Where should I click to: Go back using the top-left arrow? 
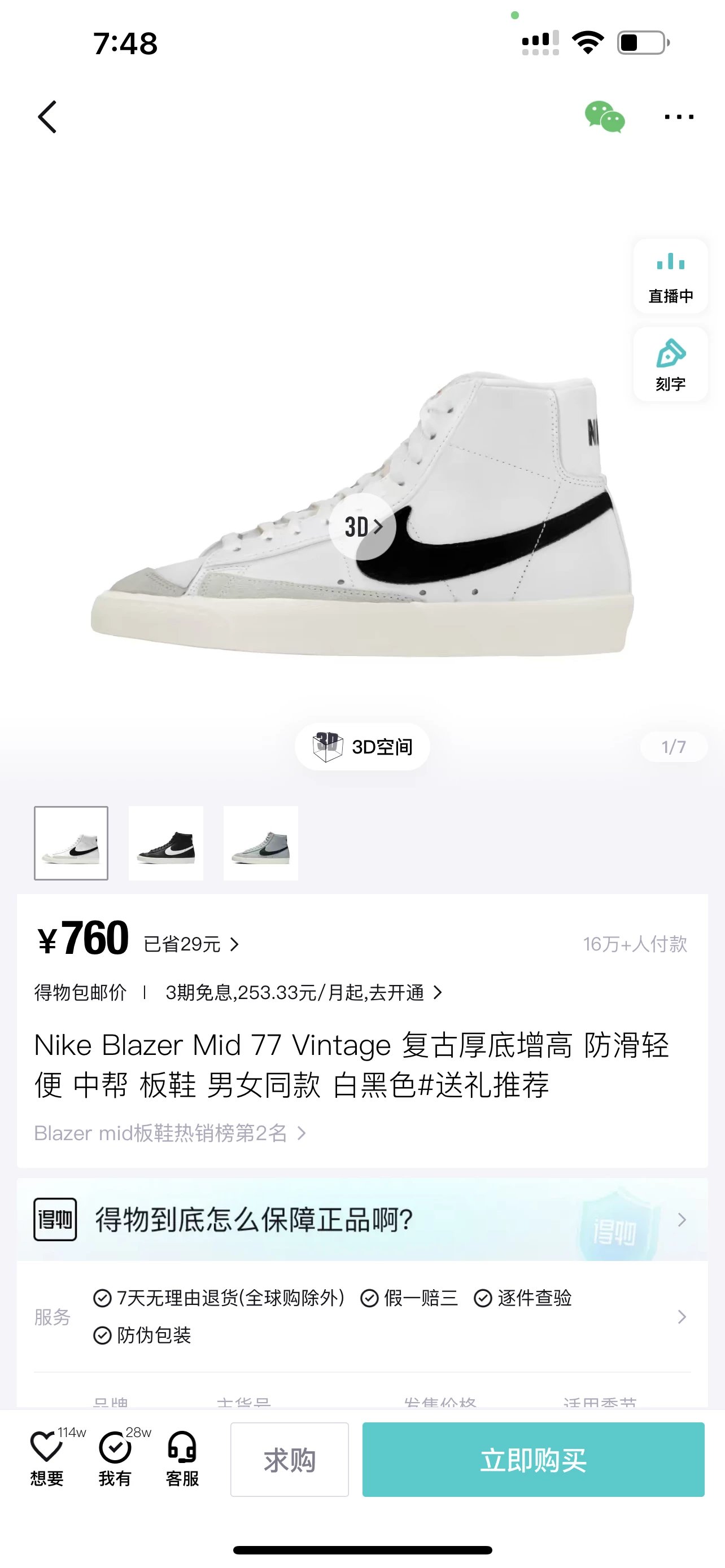pos(47,117)
